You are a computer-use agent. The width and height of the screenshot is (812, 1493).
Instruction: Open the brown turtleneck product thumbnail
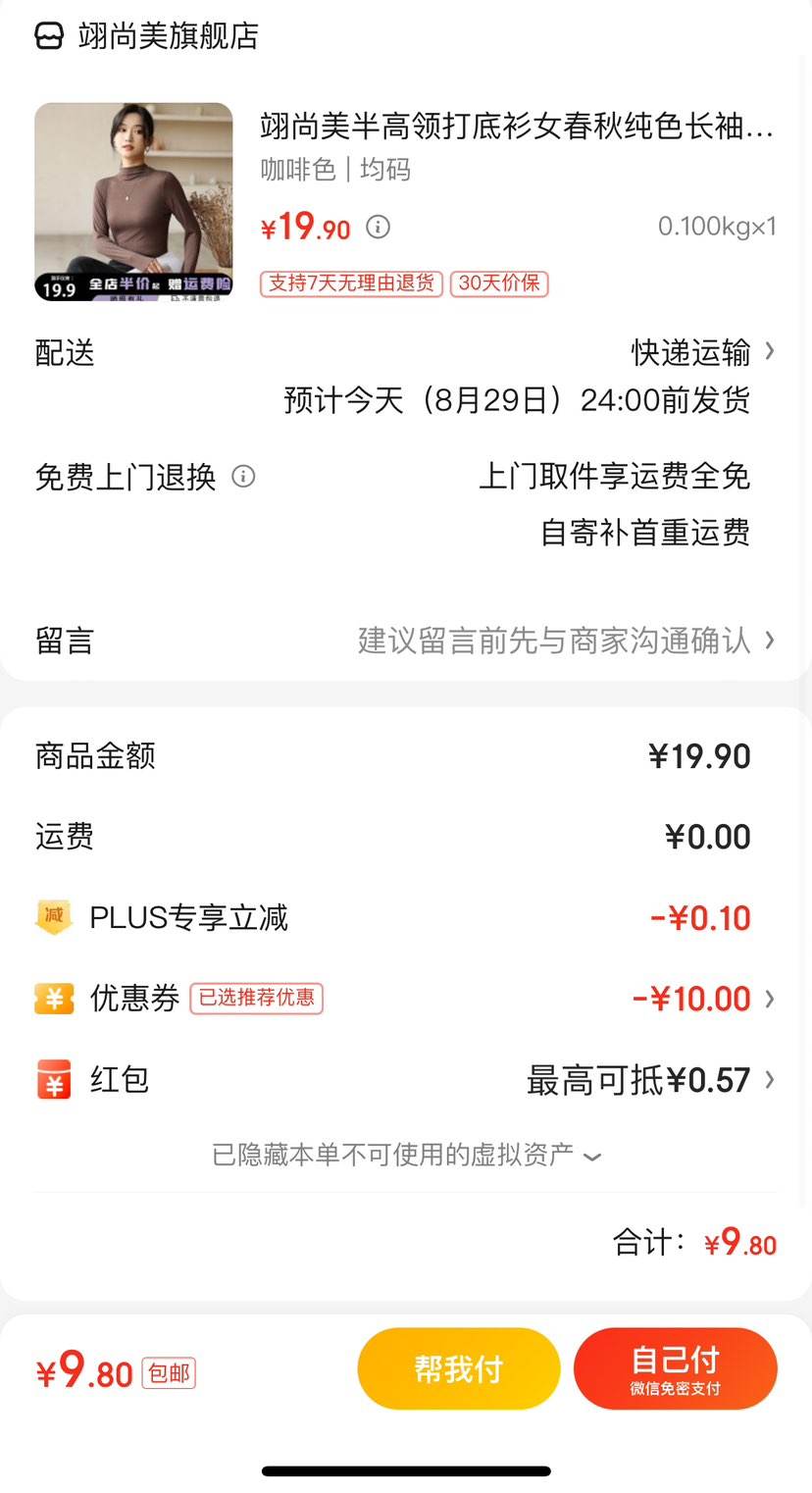click(133, 202)
